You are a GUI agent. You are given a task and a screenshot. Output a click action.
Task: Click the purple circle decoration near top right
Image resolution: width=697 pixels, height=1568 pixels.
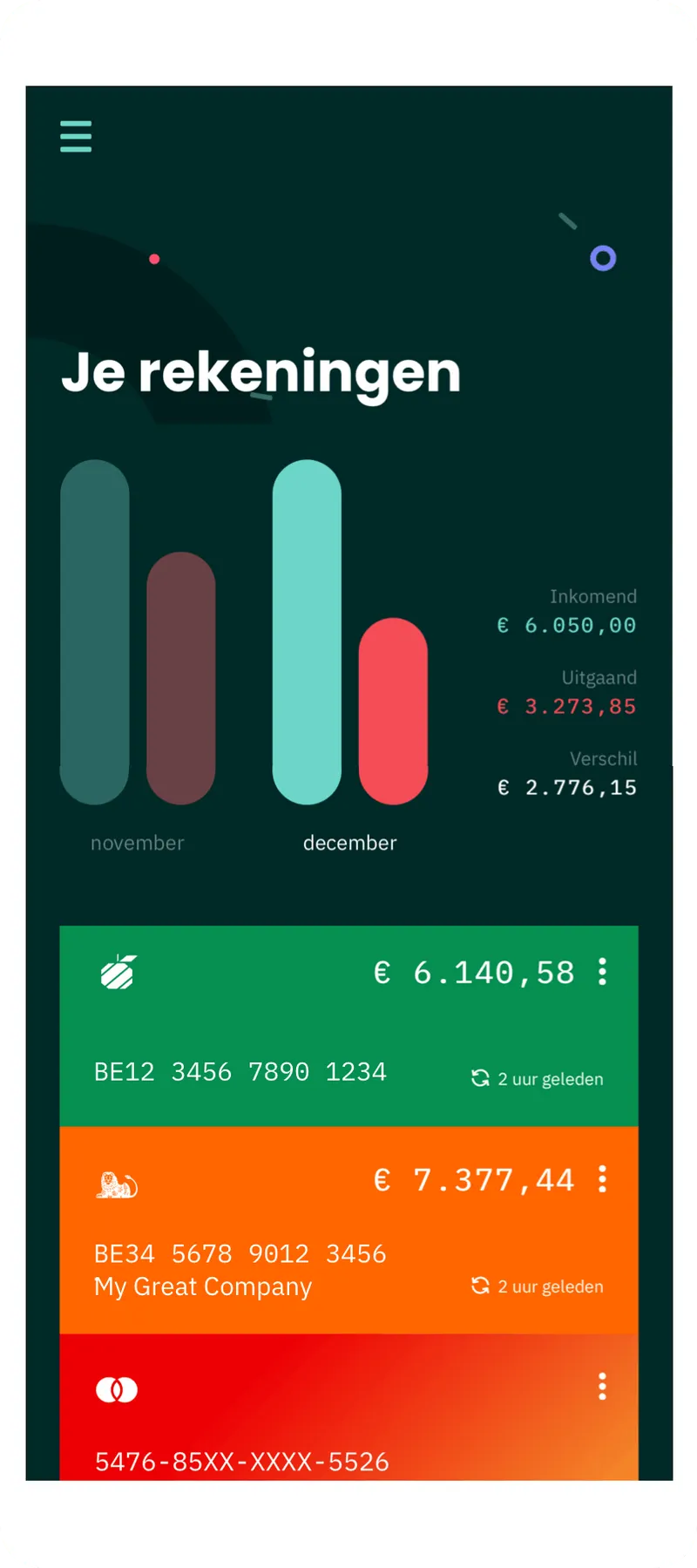[x=603, y=258]
